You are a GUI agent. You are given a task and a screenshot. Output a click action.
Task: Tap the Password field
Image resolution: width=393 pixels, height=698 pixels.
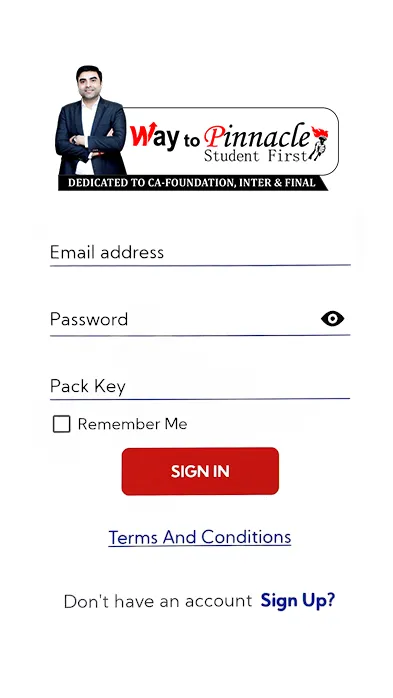(x=182, y=319)
